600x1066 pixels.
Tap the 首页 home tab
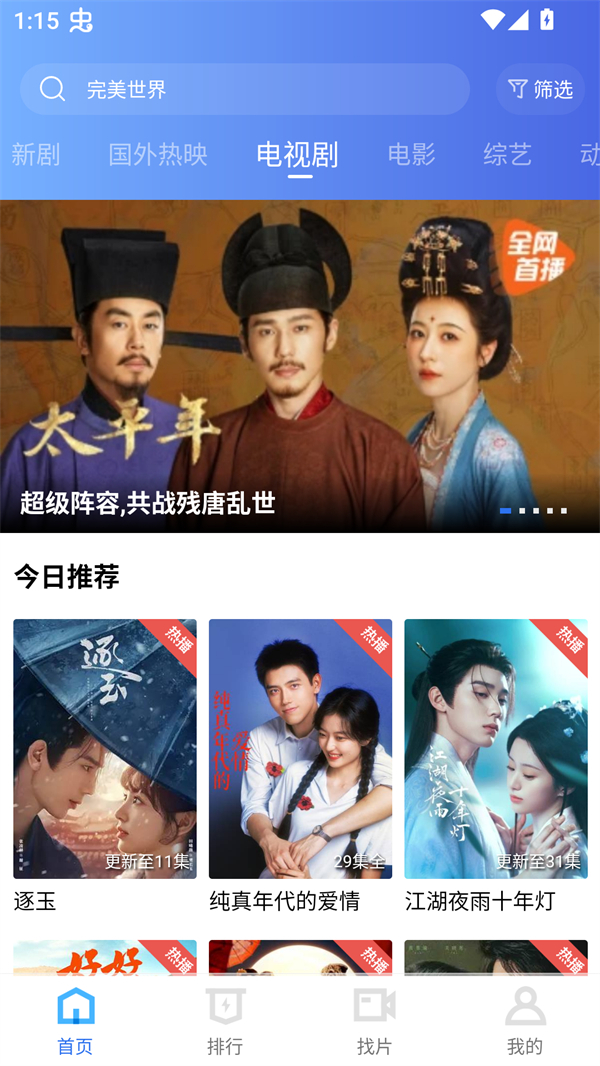coord(75,1020)
